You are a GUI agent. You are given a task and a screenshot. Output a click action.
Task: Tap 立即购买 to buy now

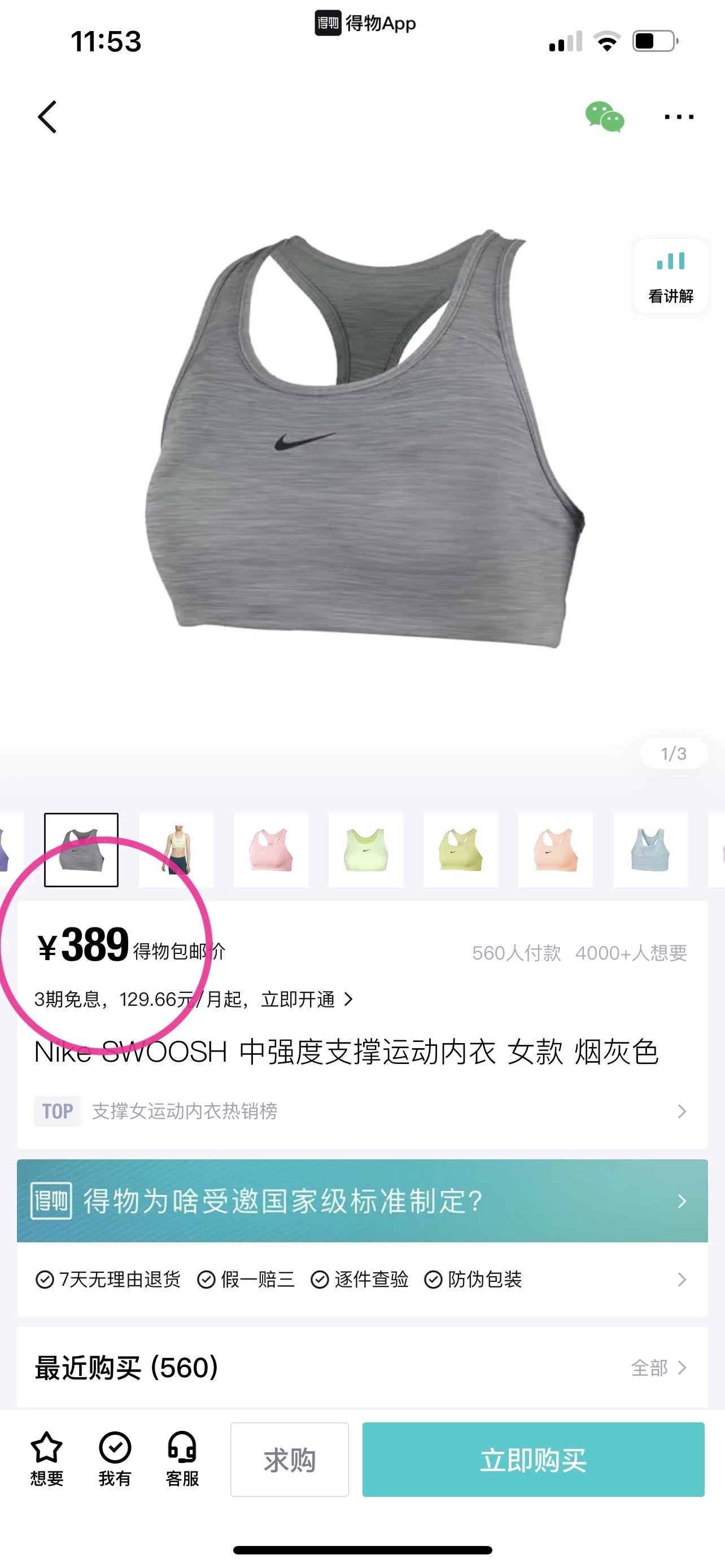pos(532,1460)
